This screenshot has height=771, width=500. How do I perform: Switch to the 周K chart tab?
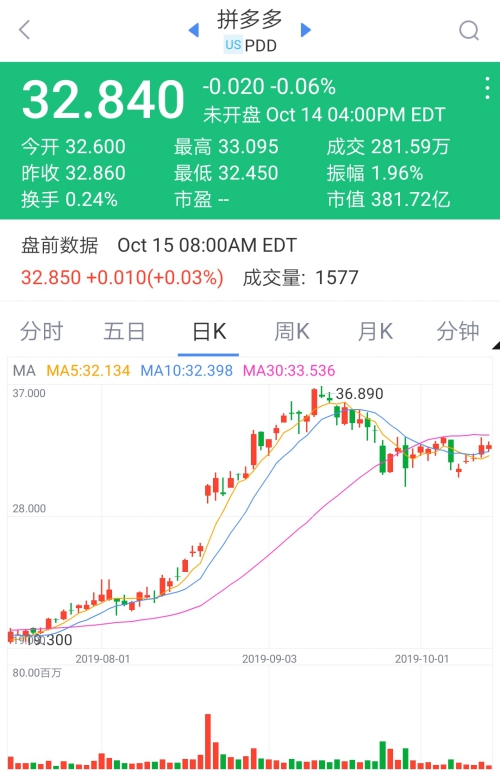click(292, 331)
